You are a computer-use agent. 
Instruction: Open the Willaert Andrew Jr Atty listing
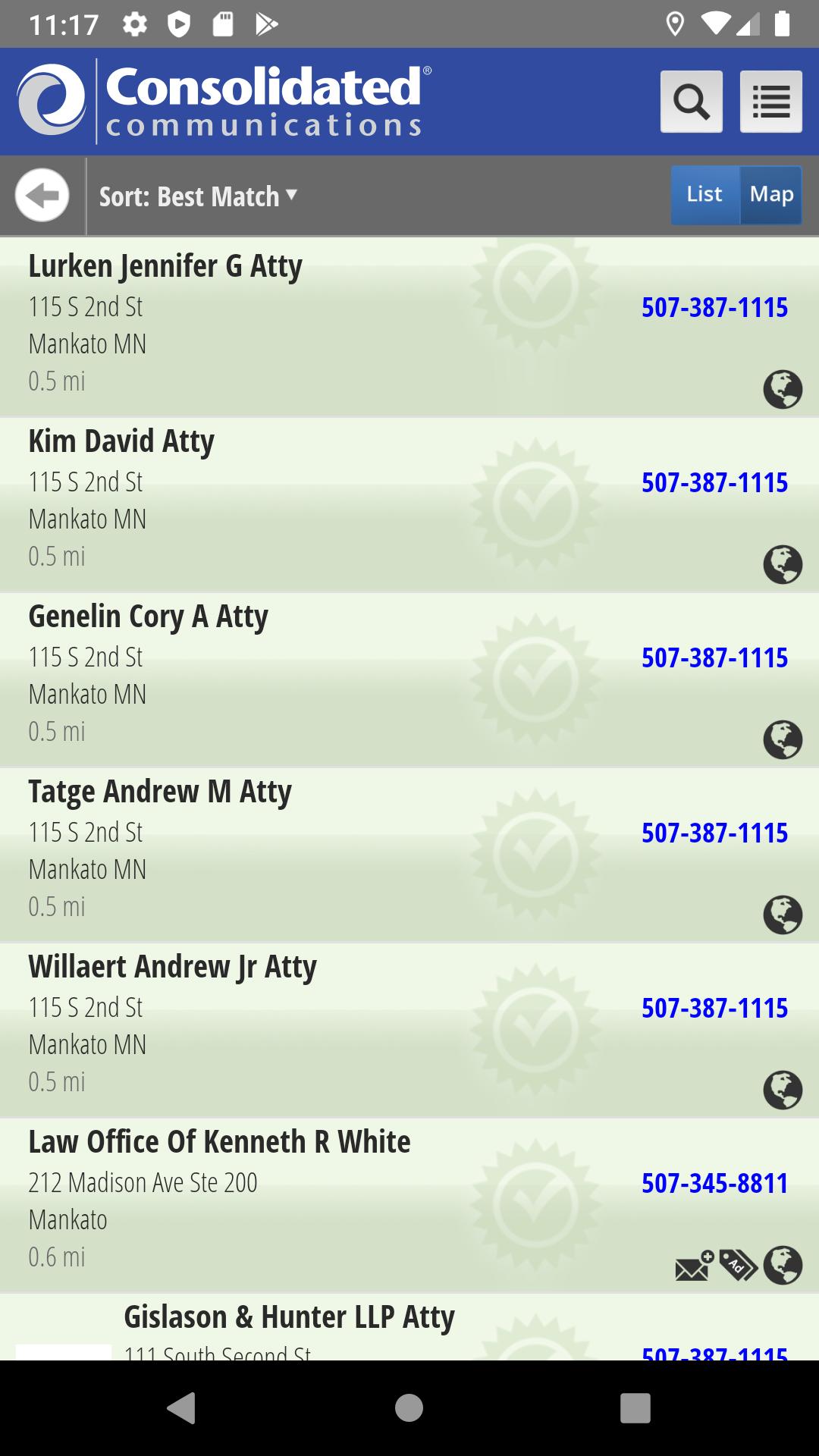[172, 968]
